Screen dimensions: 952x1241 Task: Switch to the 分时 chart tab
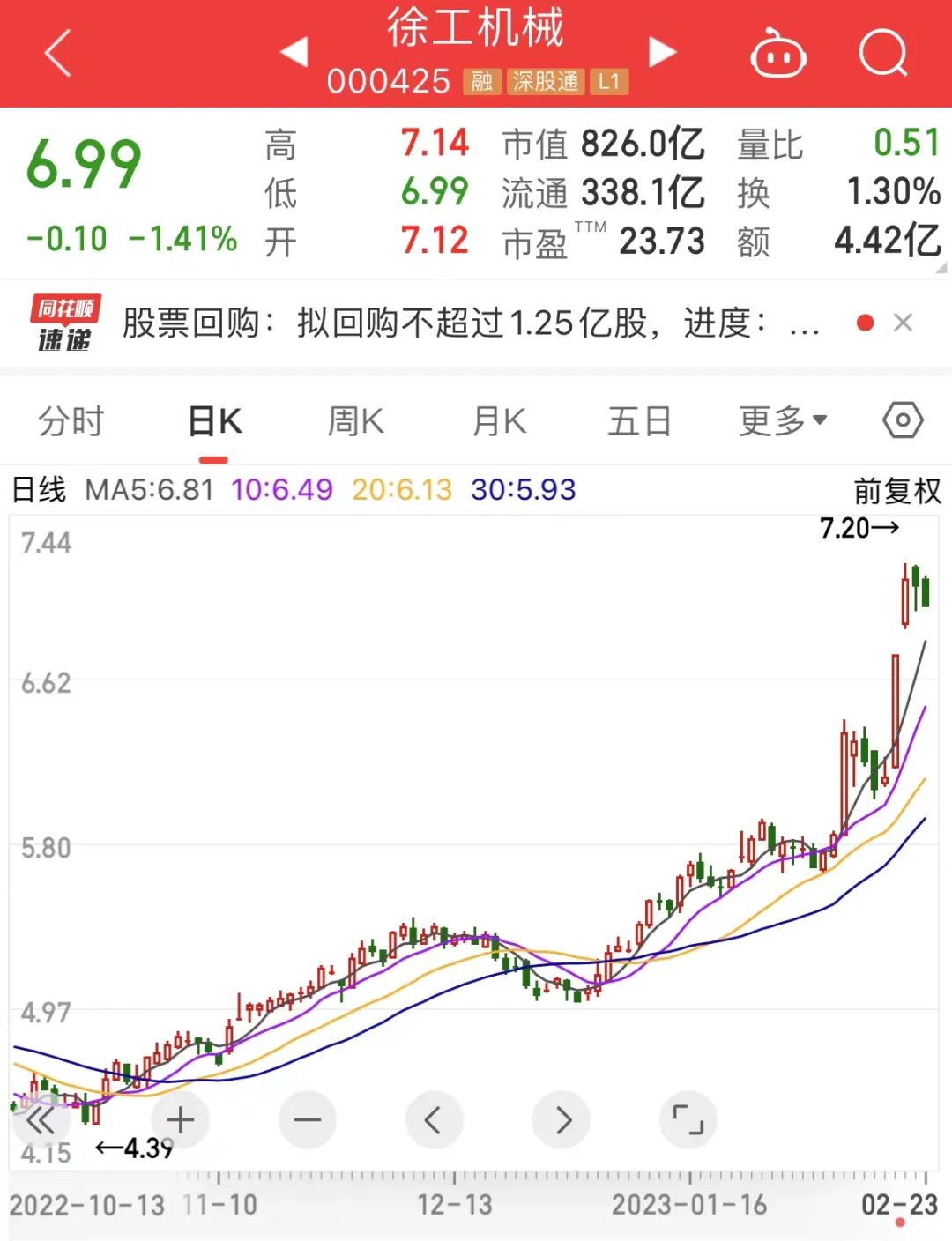pyautogui.click(x=71, y=421)
